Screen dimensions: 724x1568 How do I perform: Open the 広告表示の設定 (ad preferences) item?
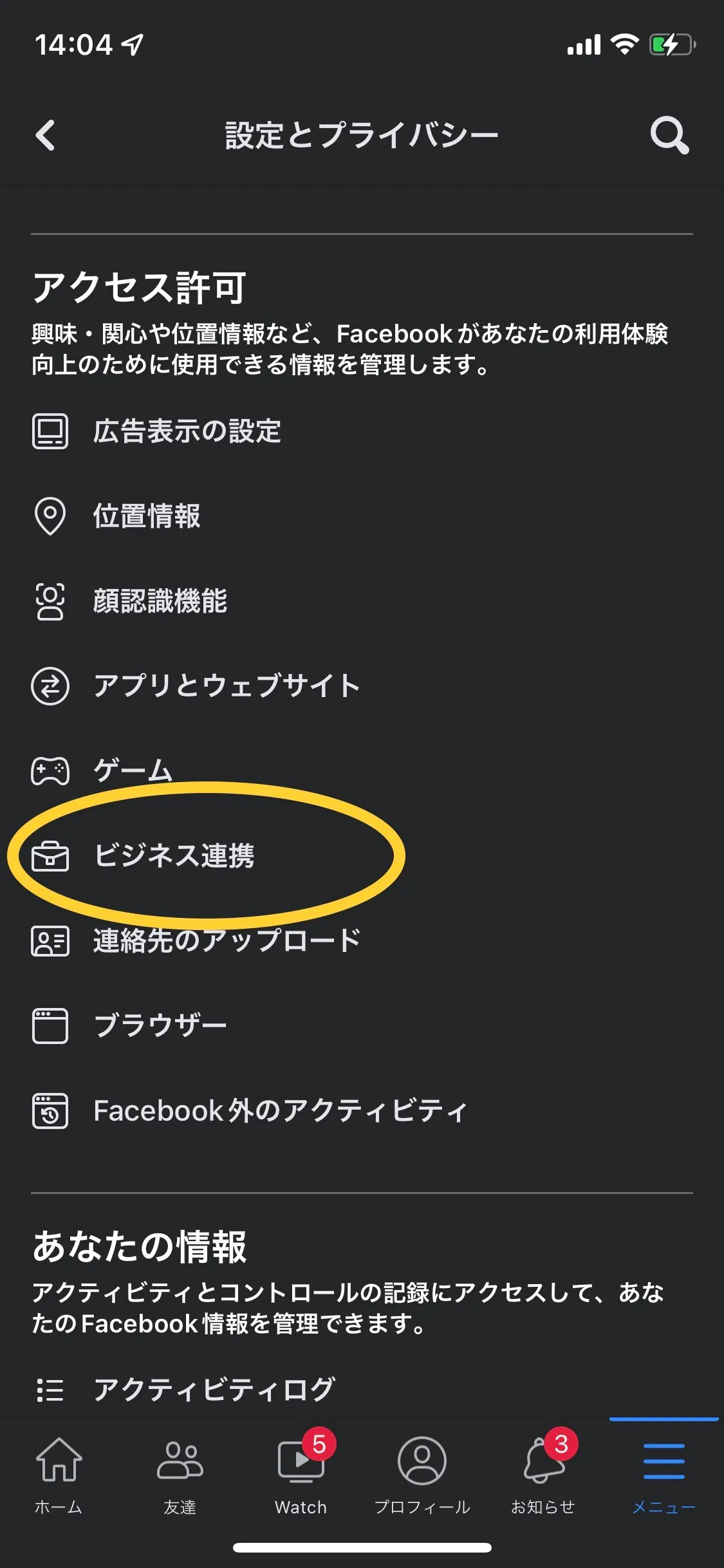[x=185, y=432]
